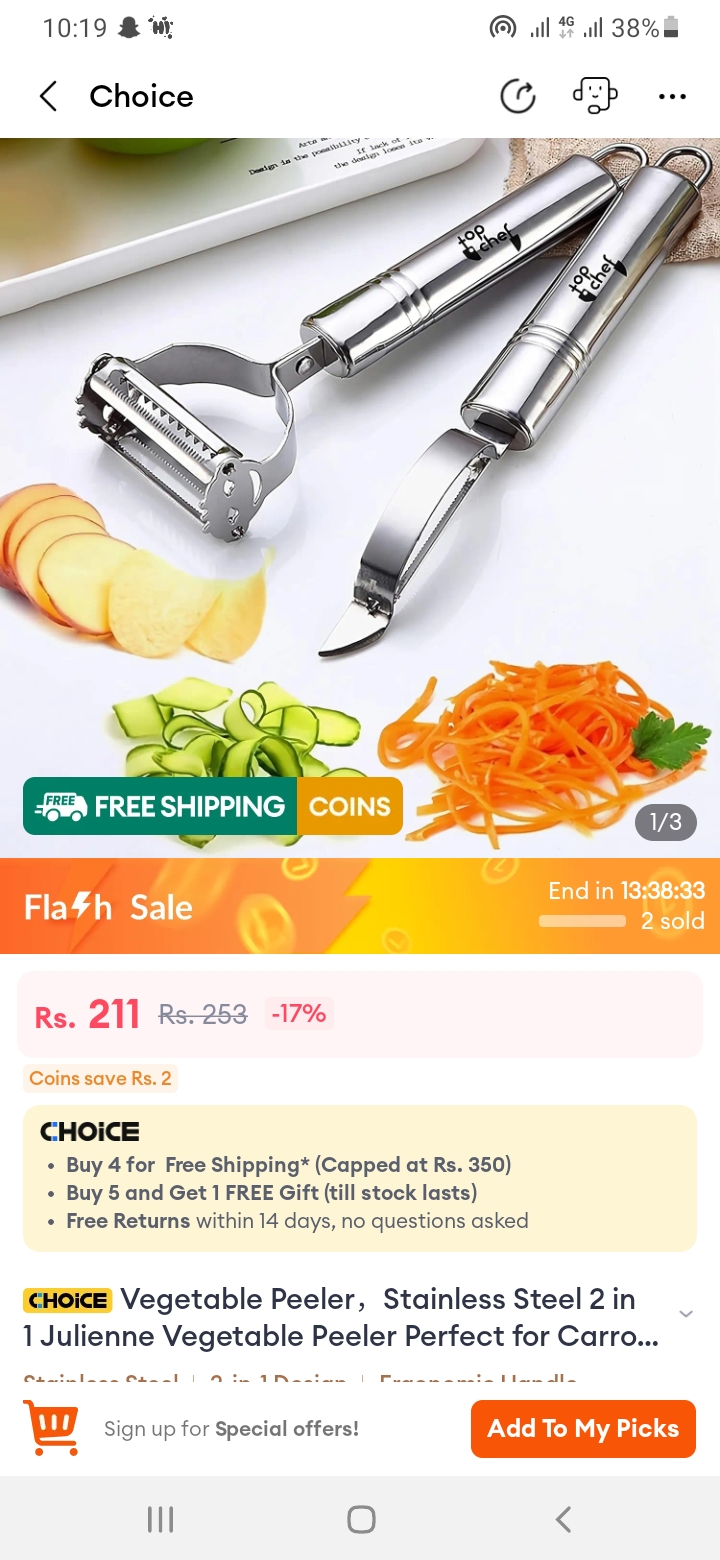
Task: Tap Add To My Picks button
Action: click(583, 1429)
